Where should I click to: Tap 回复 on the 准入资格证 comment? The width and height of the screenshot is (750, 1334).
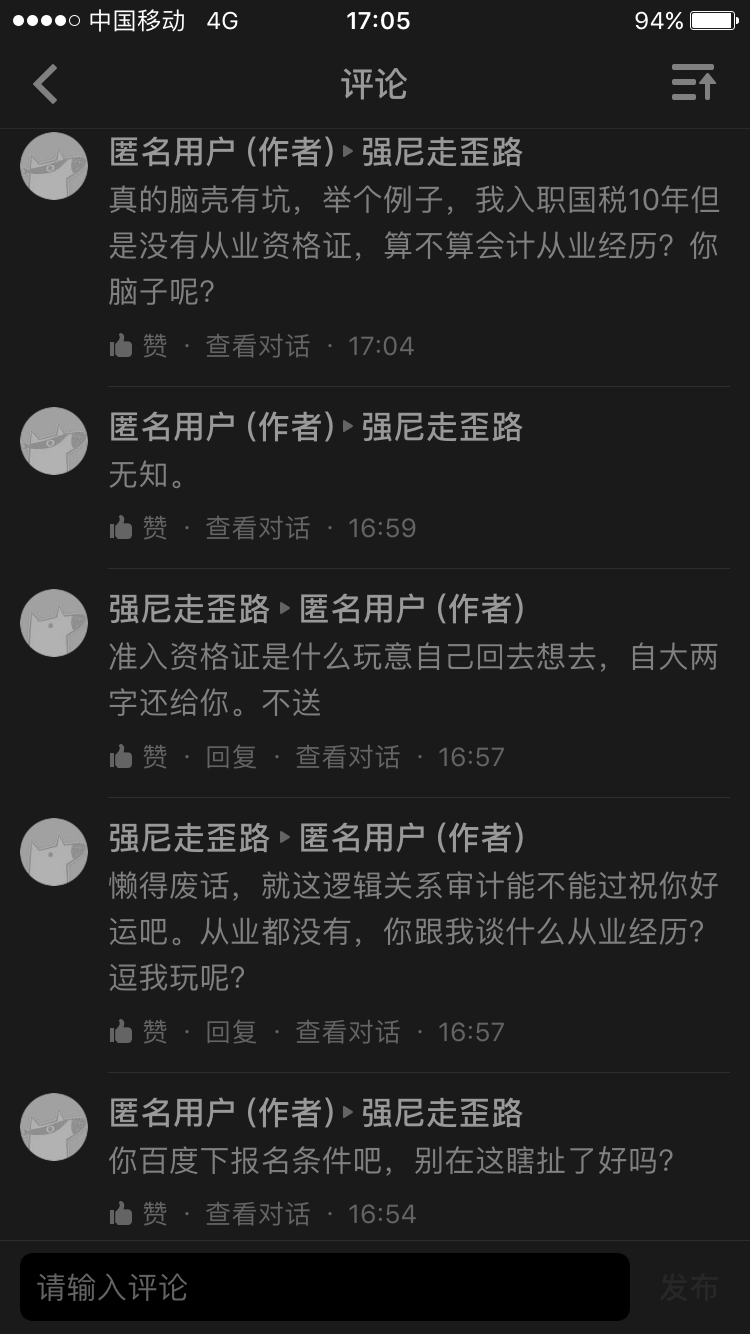click(231, 757)
